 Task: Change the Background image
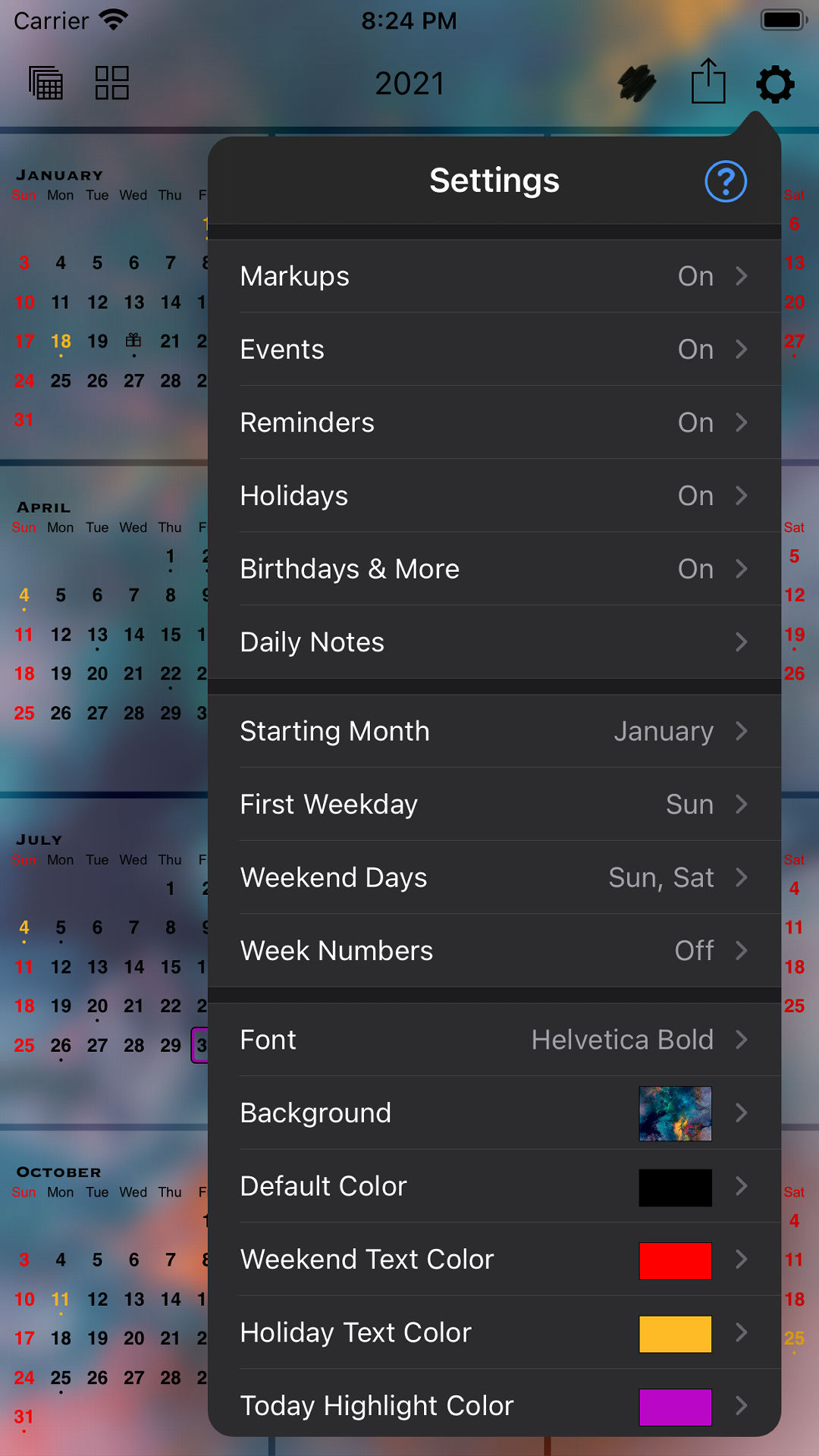click(x=494, y=1113)
